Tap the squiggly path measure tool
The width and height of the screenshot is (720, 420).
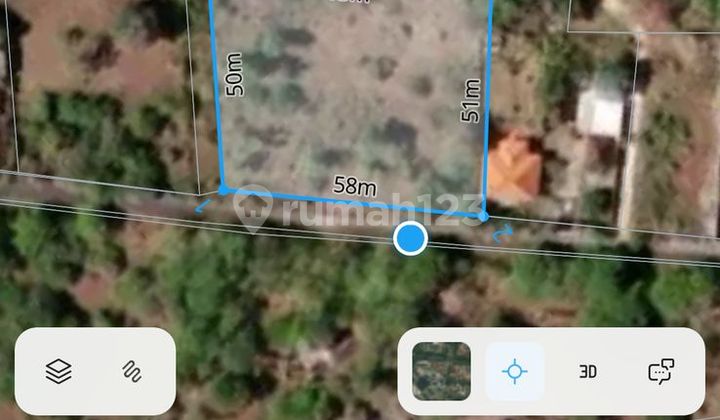pyautogui.click(x=132, y=371)
